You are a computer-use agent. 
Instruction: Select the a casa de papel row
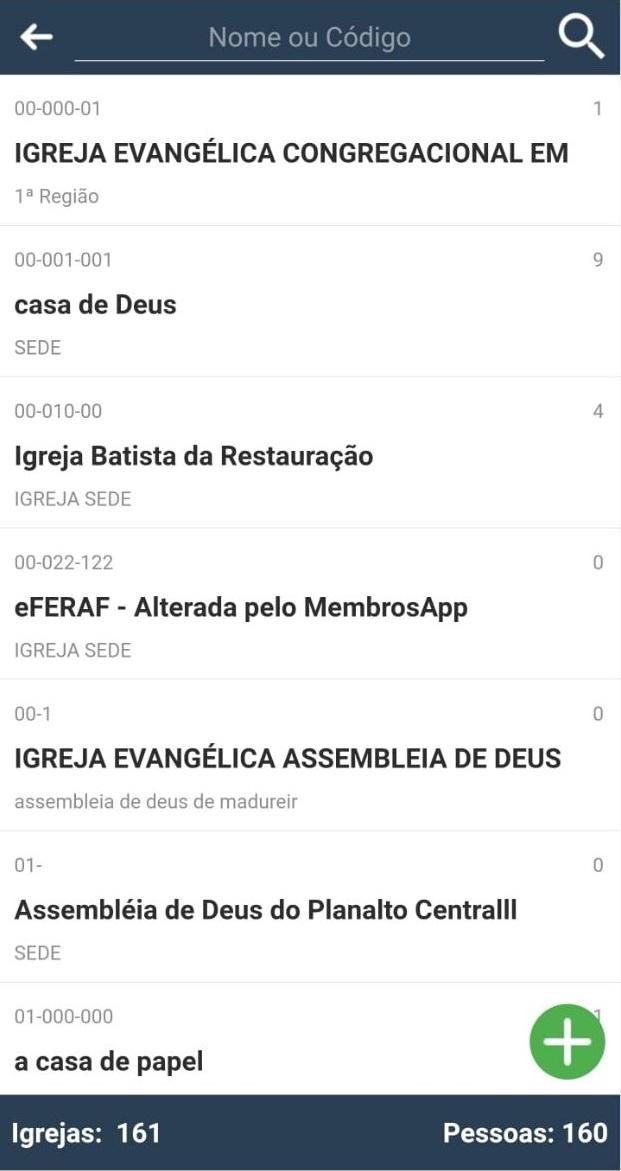point(310,1040)
